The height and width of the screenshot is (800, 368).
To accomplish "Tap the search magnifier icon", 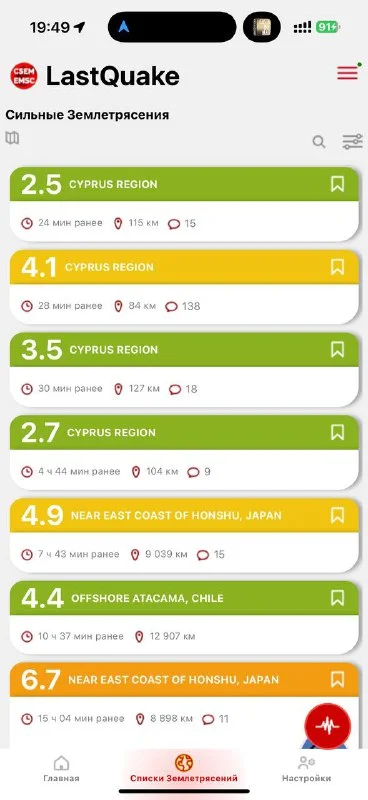I will (319, 142).
